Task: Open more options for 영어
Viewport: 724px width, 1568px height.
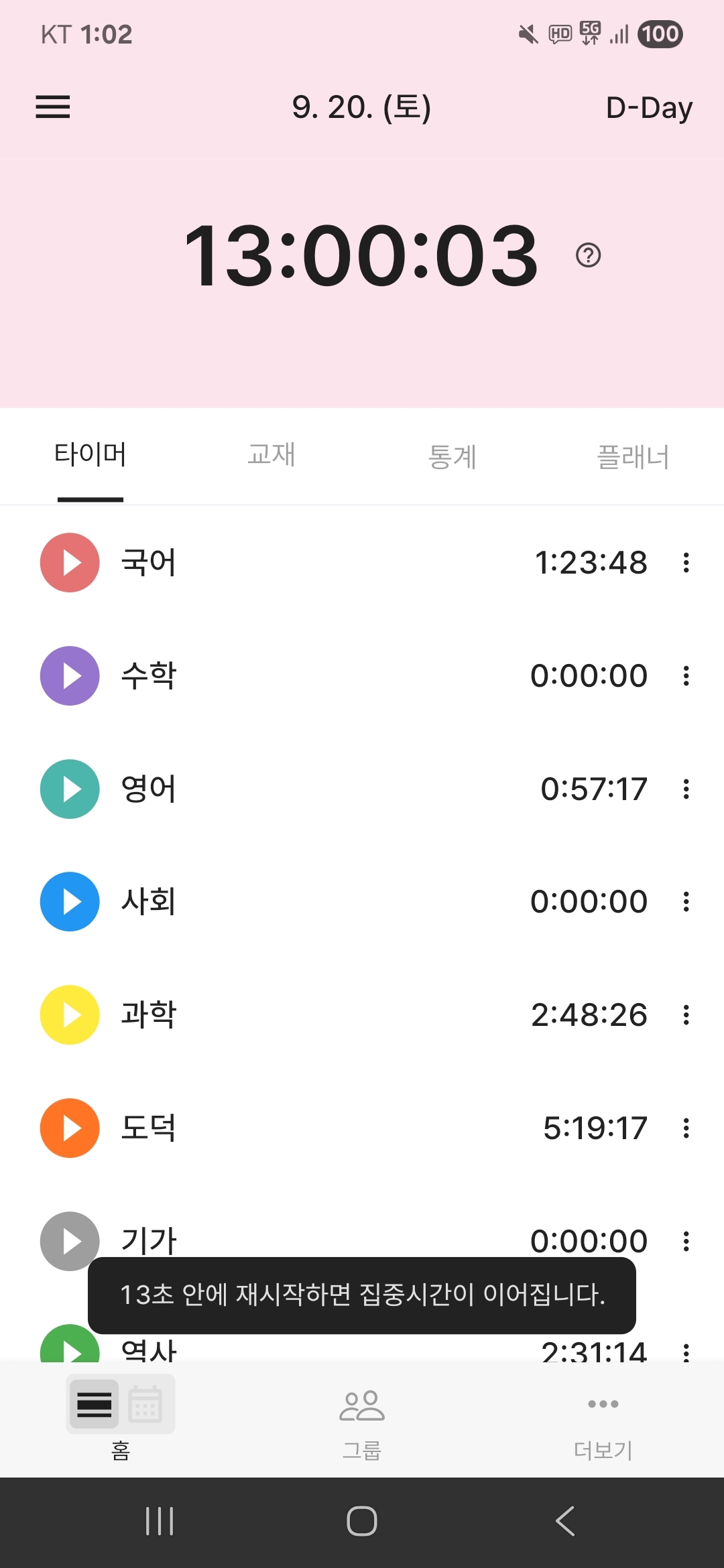Action: coord(686,789)
